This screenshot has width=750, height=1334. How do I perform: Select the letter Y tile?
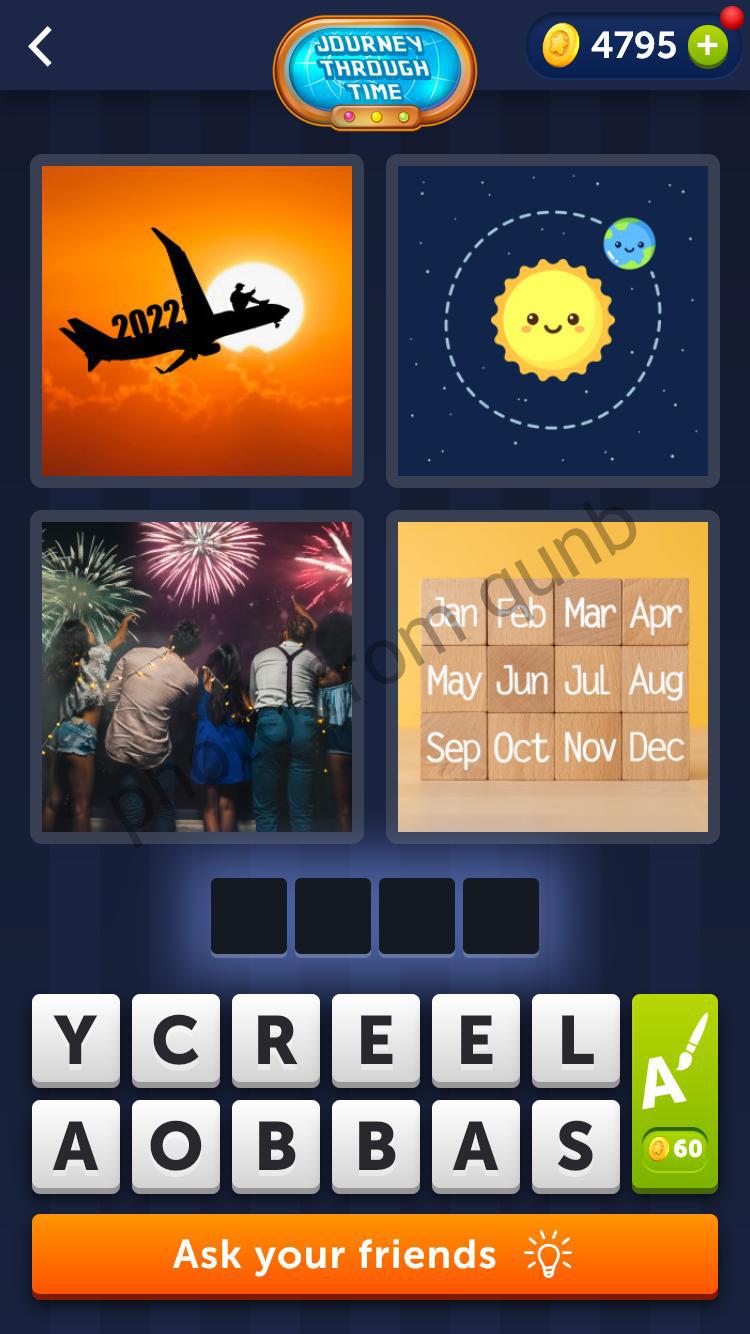(x=76, y=1041)
